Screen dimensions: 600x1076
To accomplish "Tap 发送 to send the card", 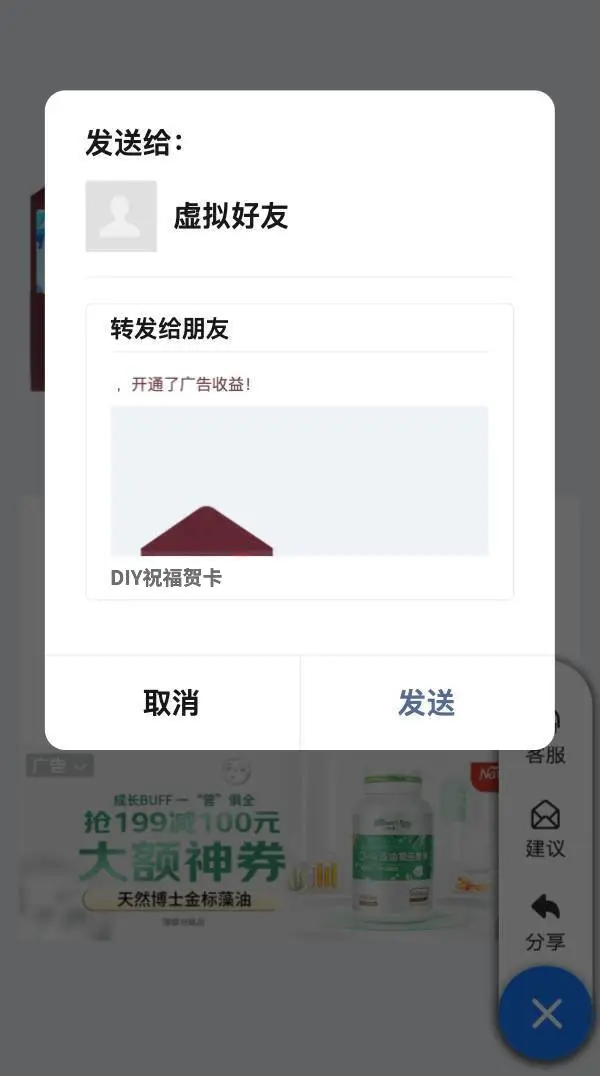I will coord(427,703).
